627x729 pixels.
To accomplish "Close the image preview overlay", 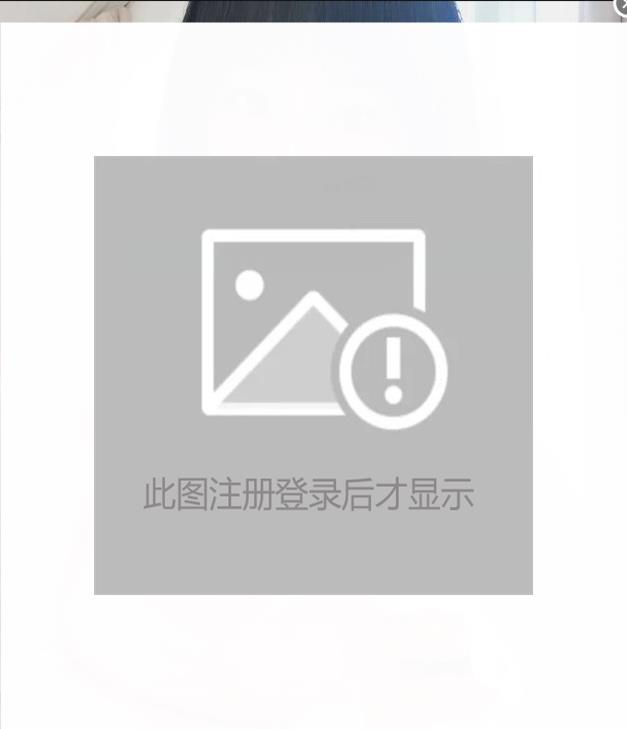I will [621, 6].
